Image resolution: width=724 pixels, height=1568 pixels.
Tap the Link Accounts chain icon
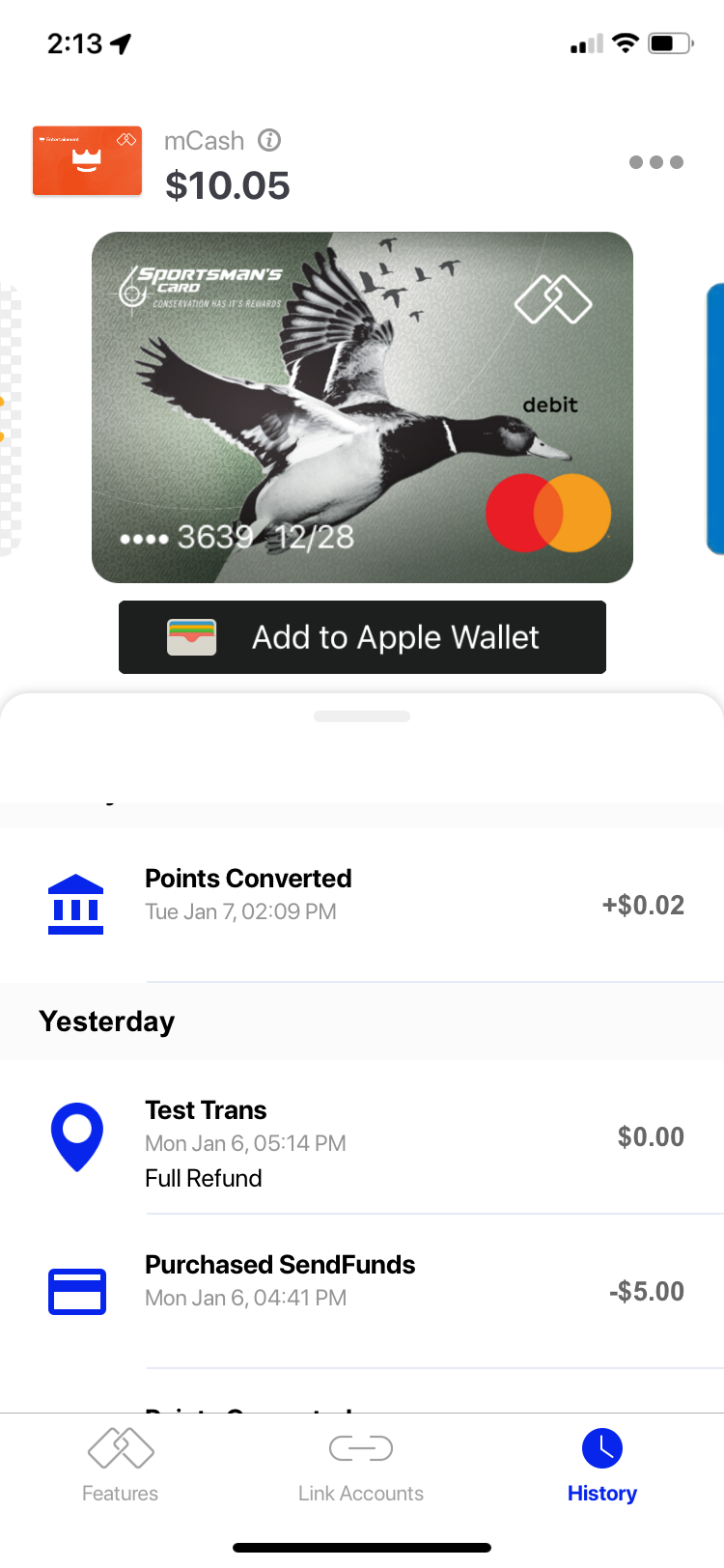(361, 1448)
